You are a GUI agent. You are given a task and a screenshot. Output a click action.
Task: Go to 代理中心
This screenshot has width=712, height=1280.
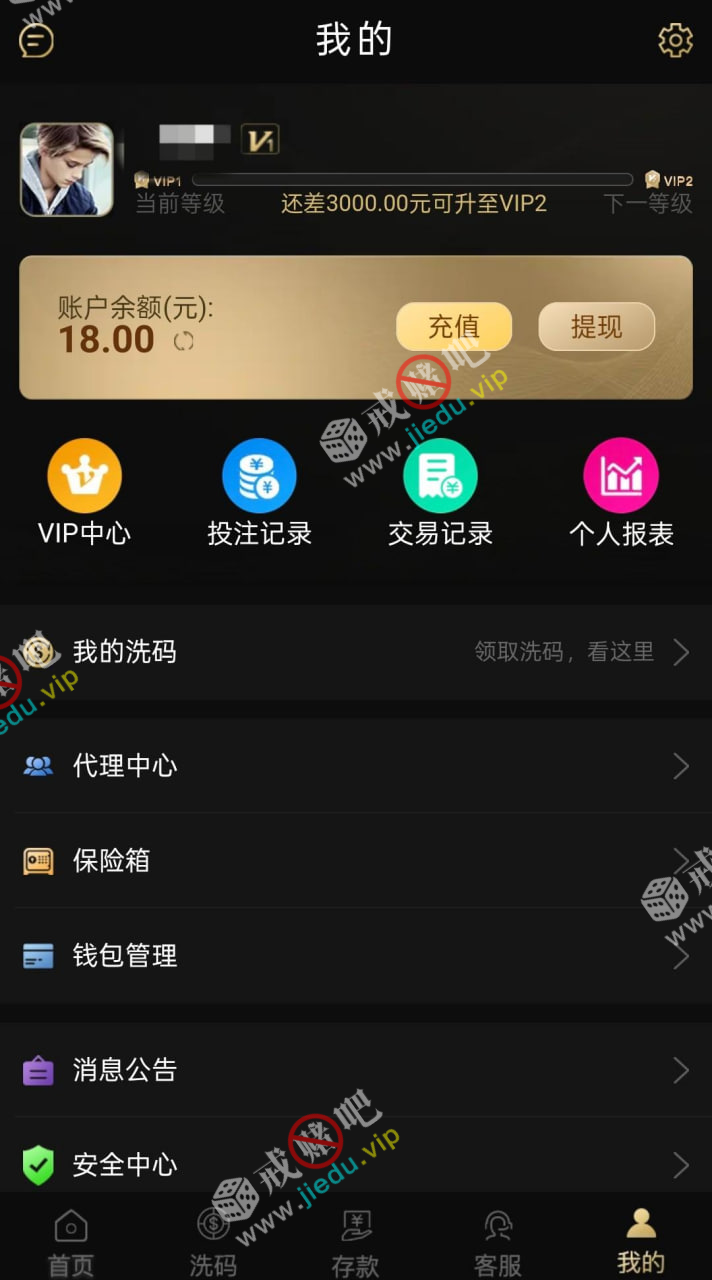pyautogui.click(x=356, y=766)
